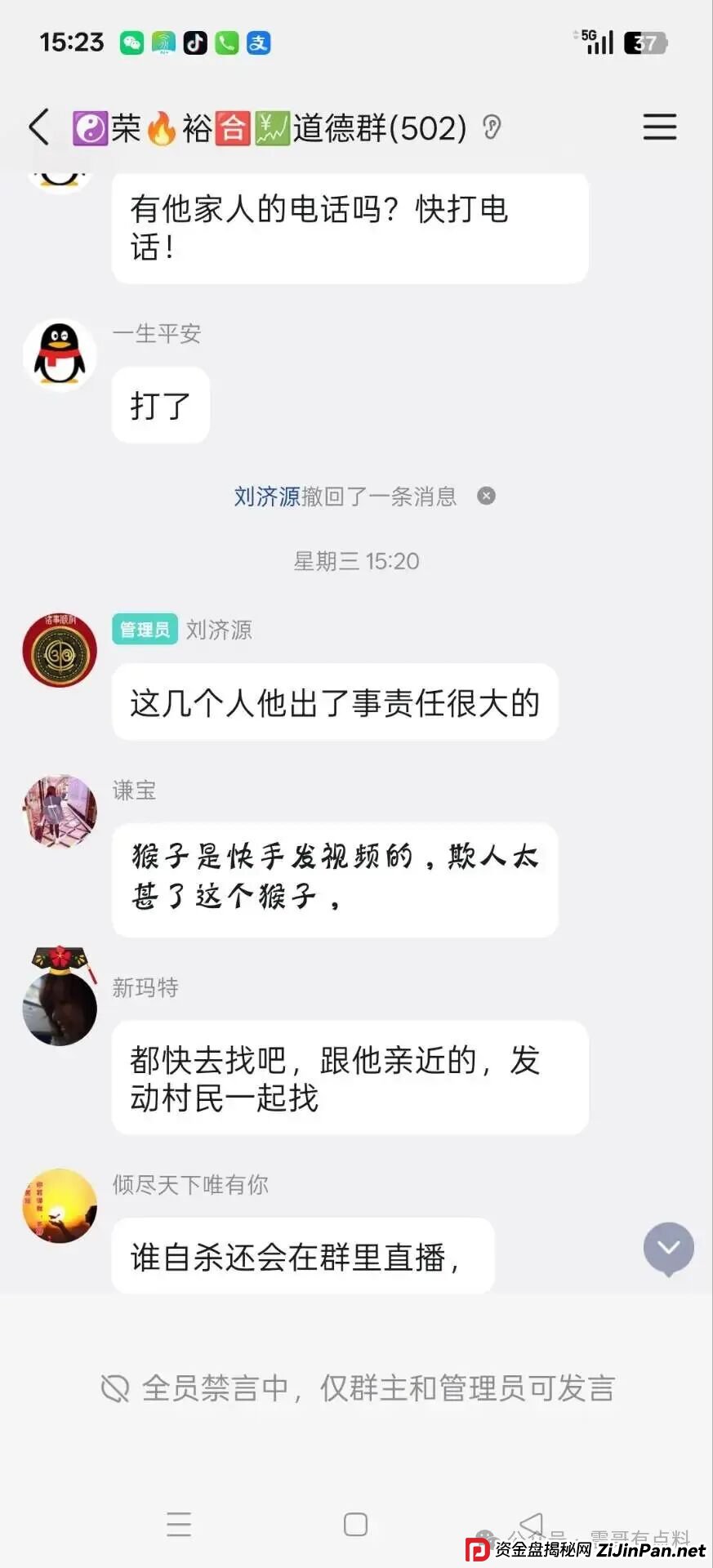The image size is (713, 1568).
Task: Tap 谦宝's avatar photo
Action: (x=58, y=812)
